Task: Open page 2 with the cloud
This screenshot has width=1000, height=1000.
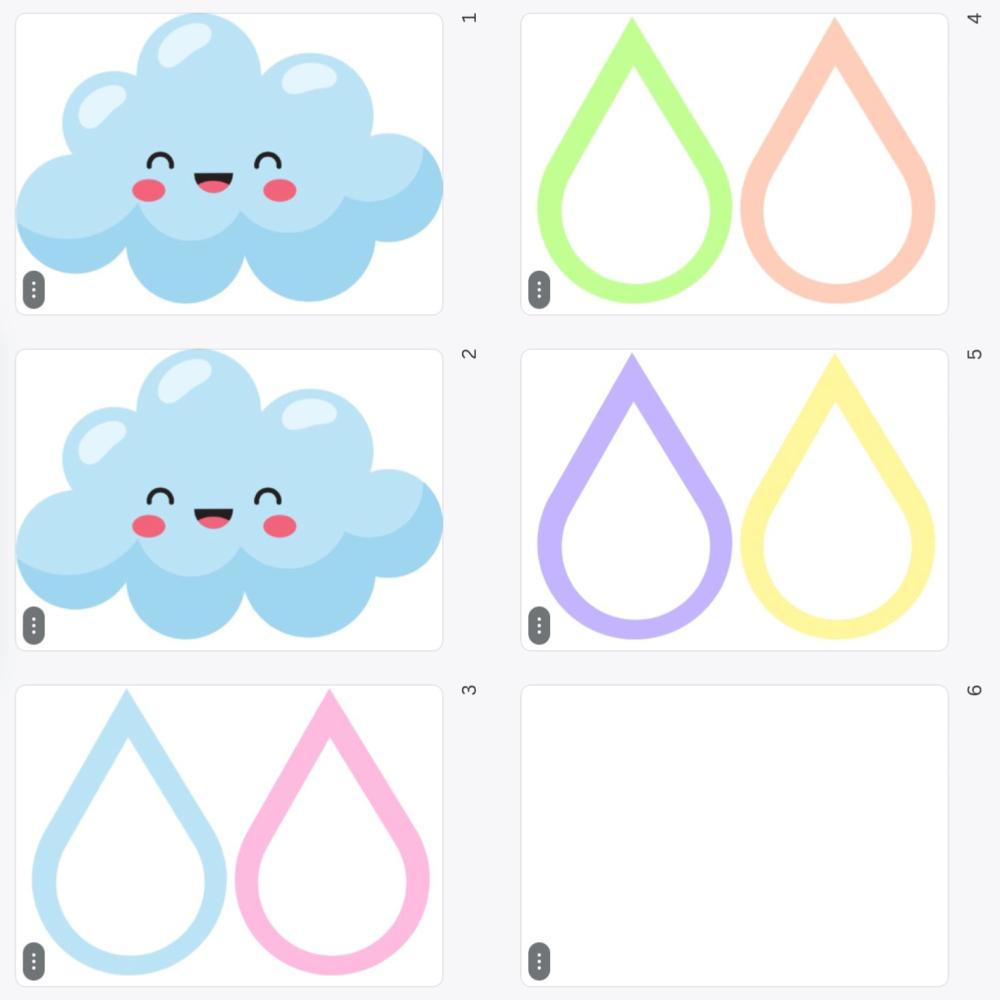Action: [229, 500]
